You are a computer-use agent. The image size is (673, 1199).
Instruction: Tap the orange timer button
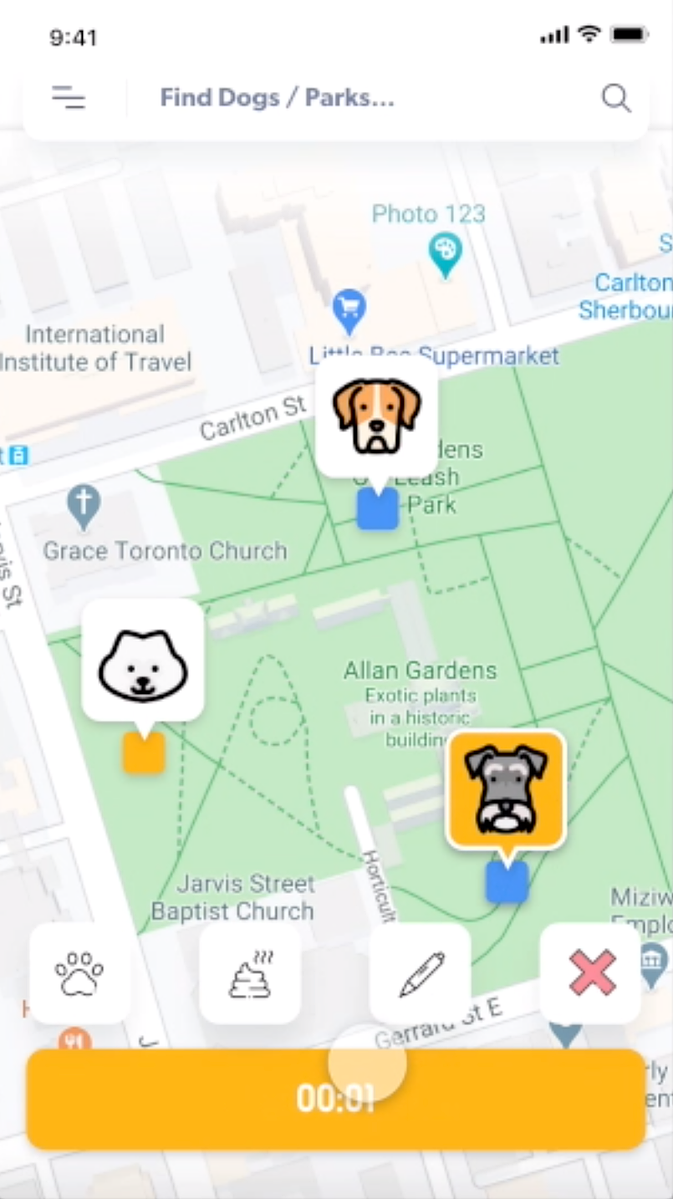tap(335, 1098)
